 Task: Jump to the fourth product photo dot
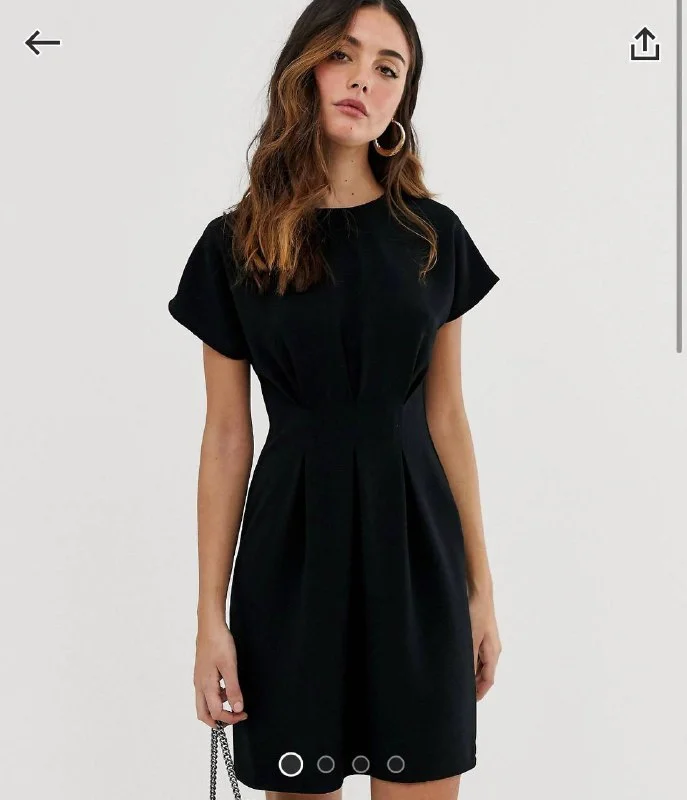tap(396, 764)
